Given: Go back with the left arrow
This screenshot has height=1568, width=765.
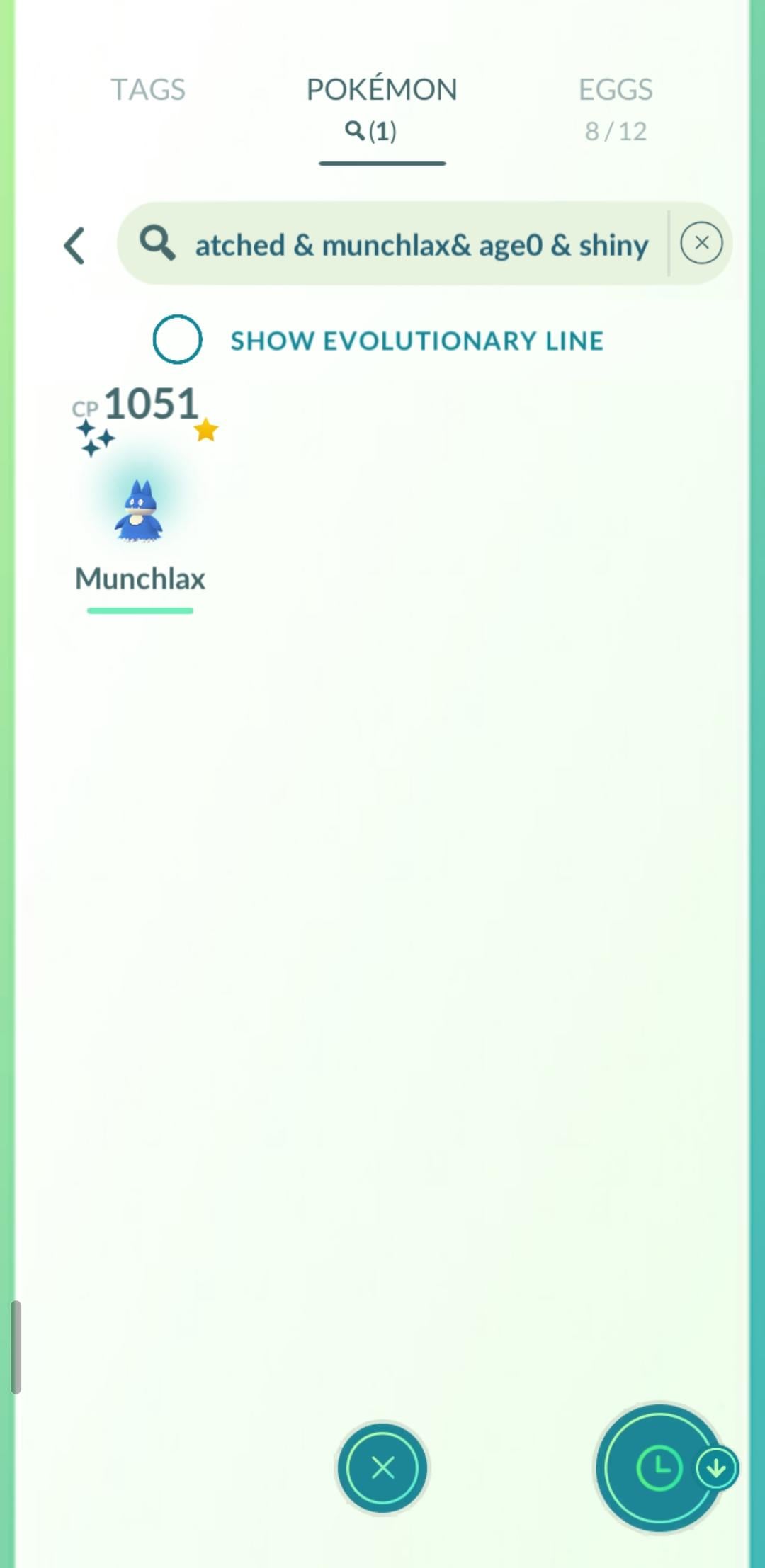Looking at the screenshot, I should point(74,245).
